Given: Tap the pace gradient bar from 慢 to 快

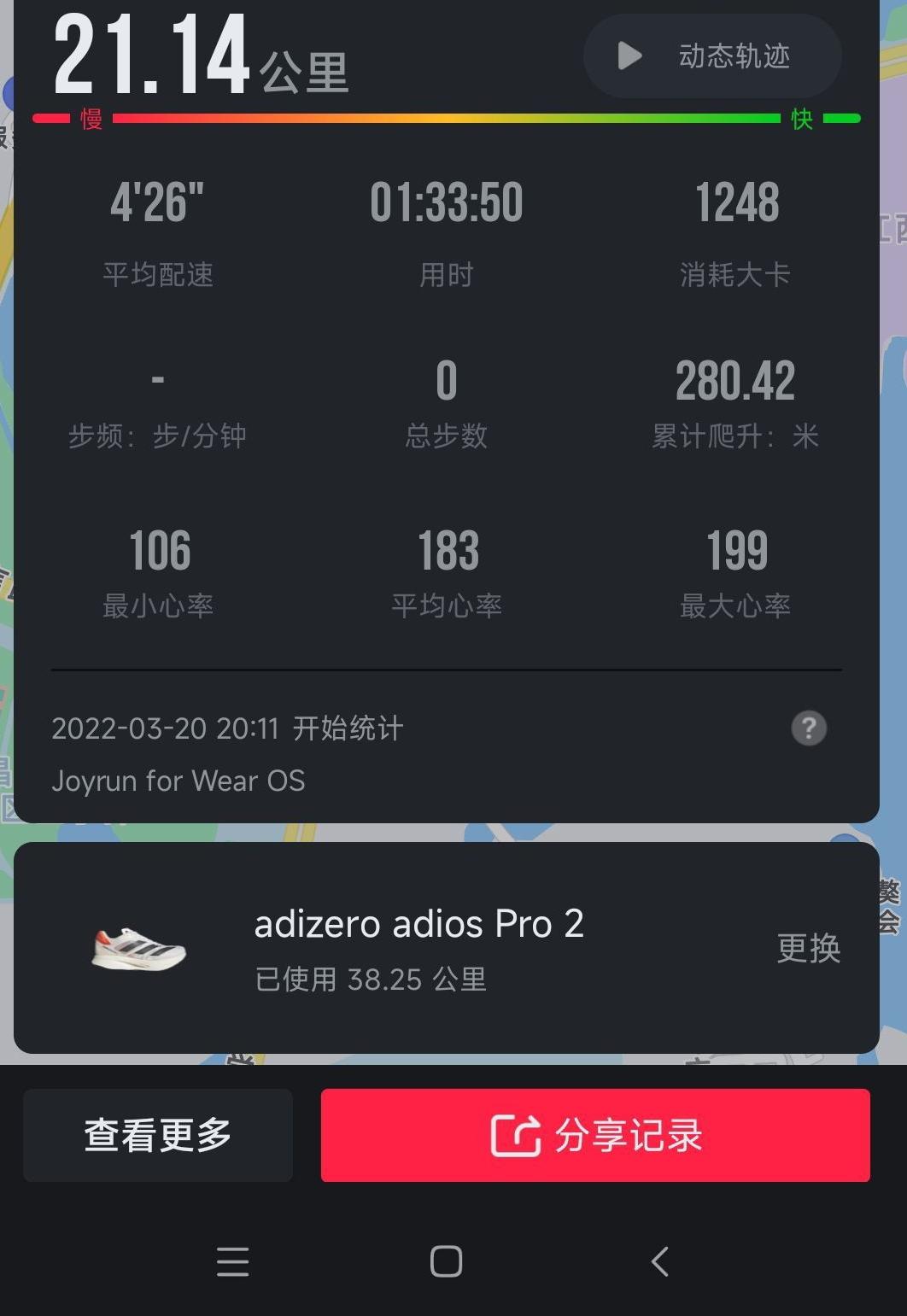Looking at the screenshot, I should pyautogui.click(x=444, y=117).
